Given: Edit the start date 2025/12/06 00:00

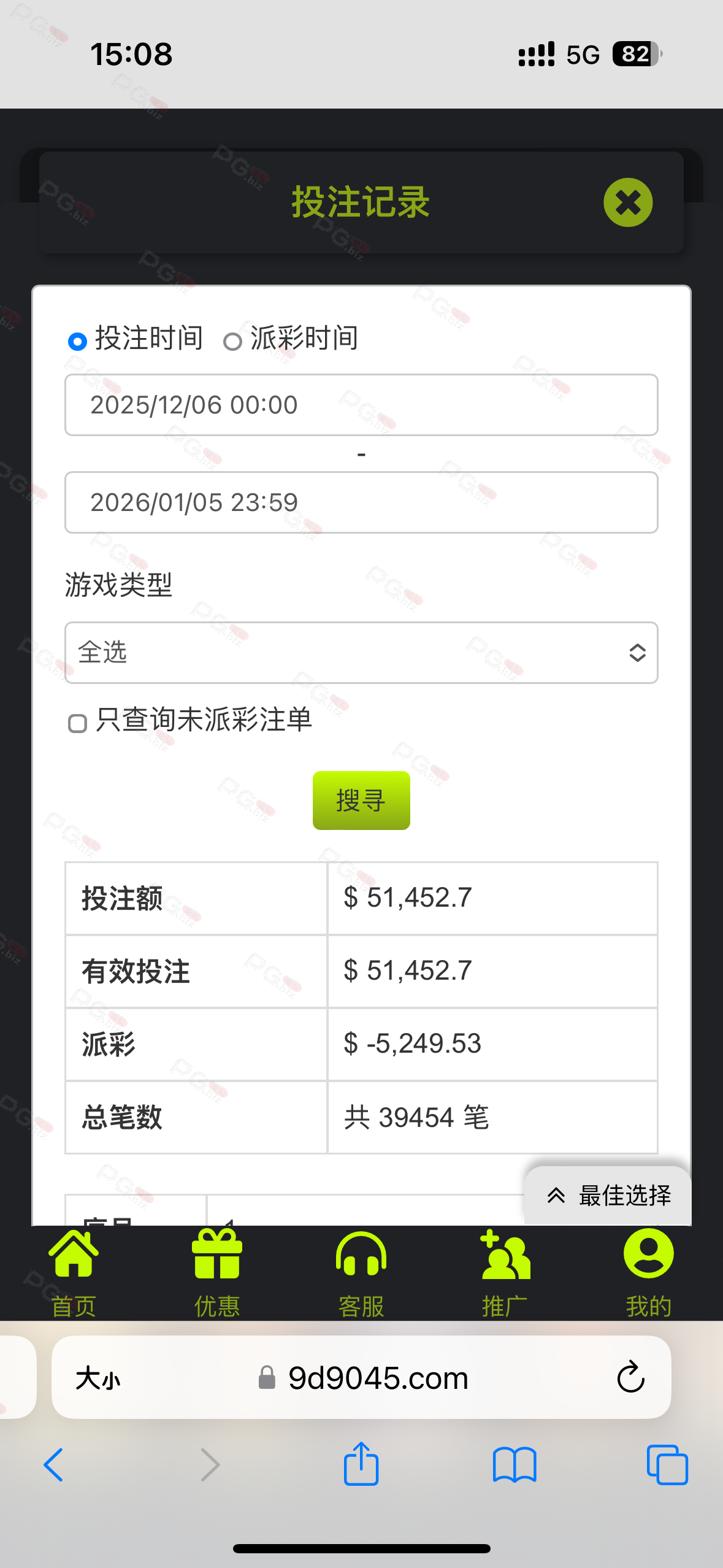Looking at the screenshot, I should coord(361,405).
